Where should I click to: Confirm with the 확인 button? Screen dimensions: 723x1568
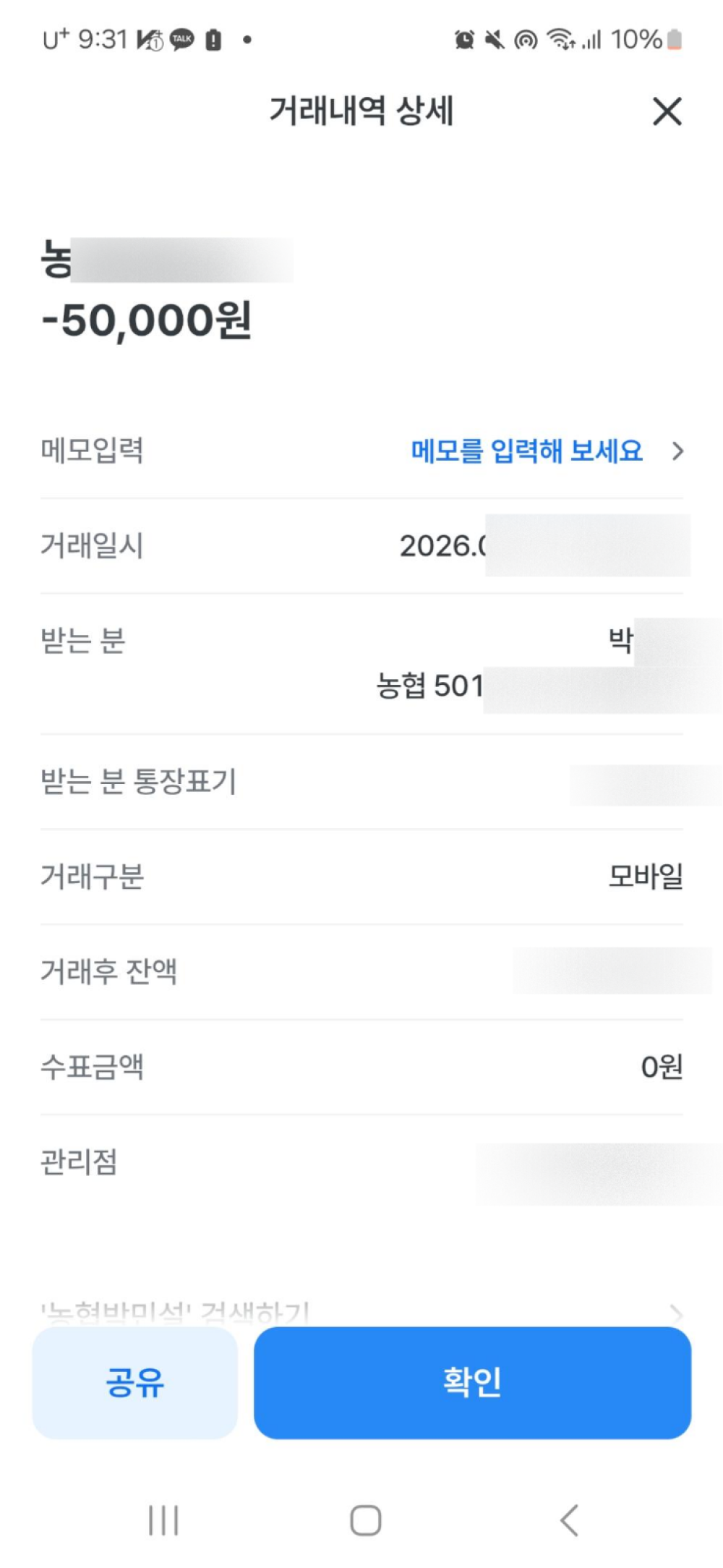(472, 1382)
